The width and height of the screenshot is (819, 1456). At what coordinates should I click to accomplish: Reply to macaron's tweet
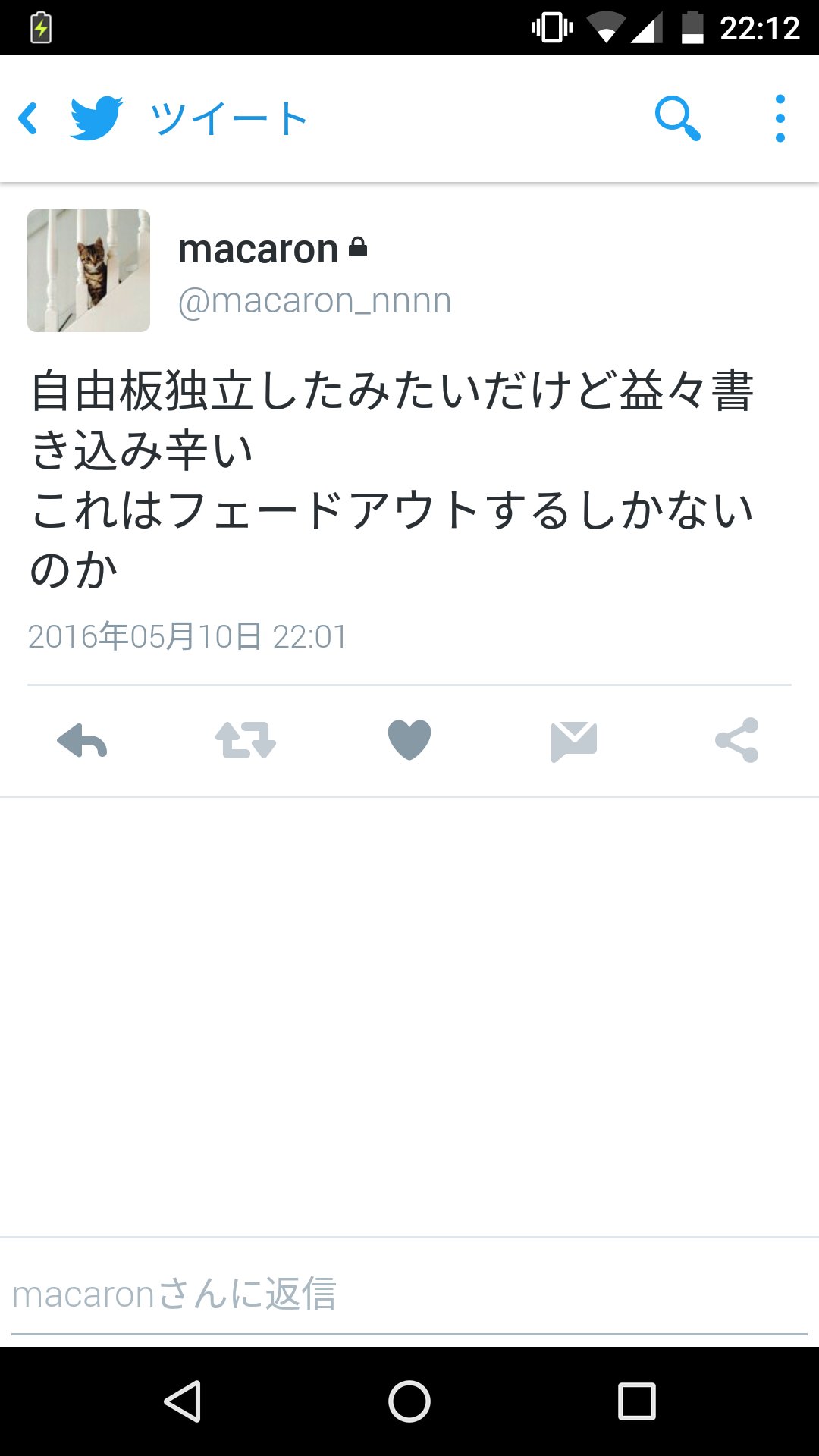(82, 741)
